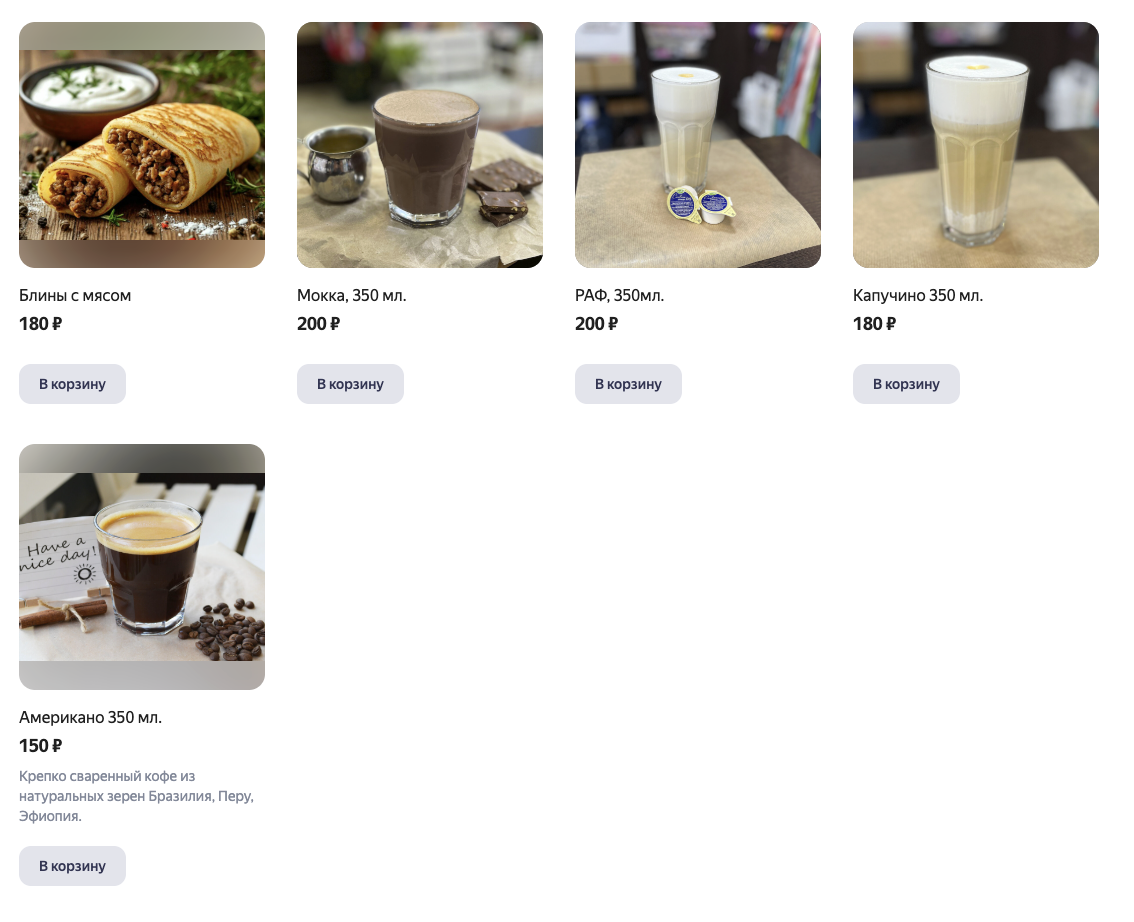View the РАФ product card image
This screenshot has height=922, width=1134.
698,145
